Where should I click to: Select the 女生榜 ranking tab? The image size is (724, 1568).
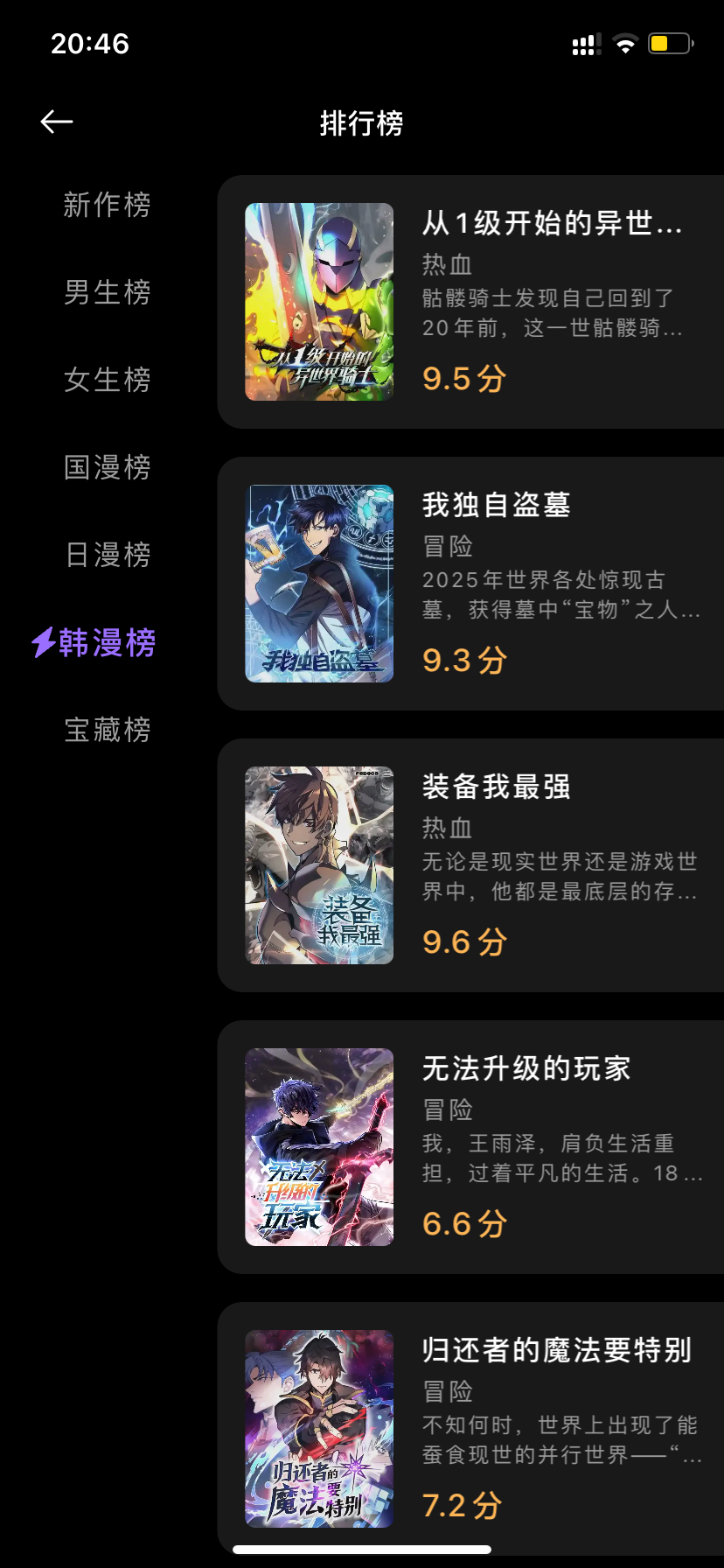pos(107,380)
